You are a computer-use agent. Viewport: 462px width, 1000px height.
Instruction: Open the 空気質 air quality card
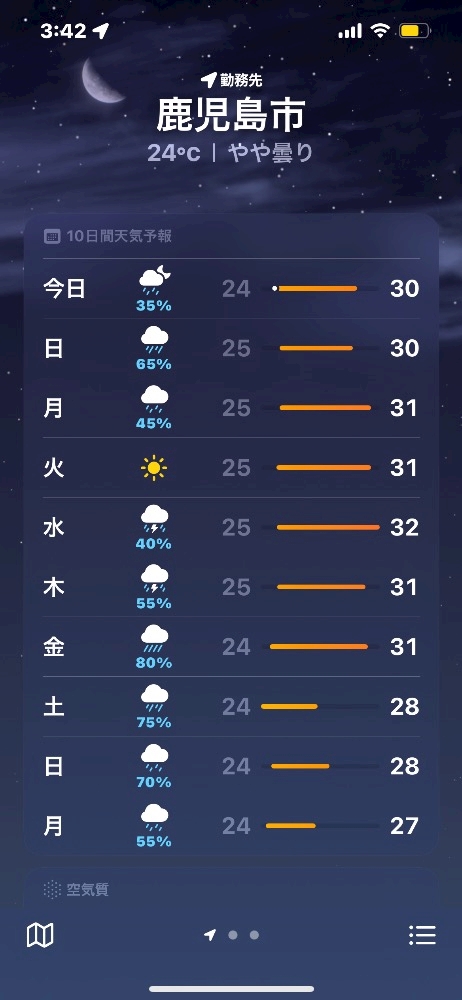click(231, 890)
